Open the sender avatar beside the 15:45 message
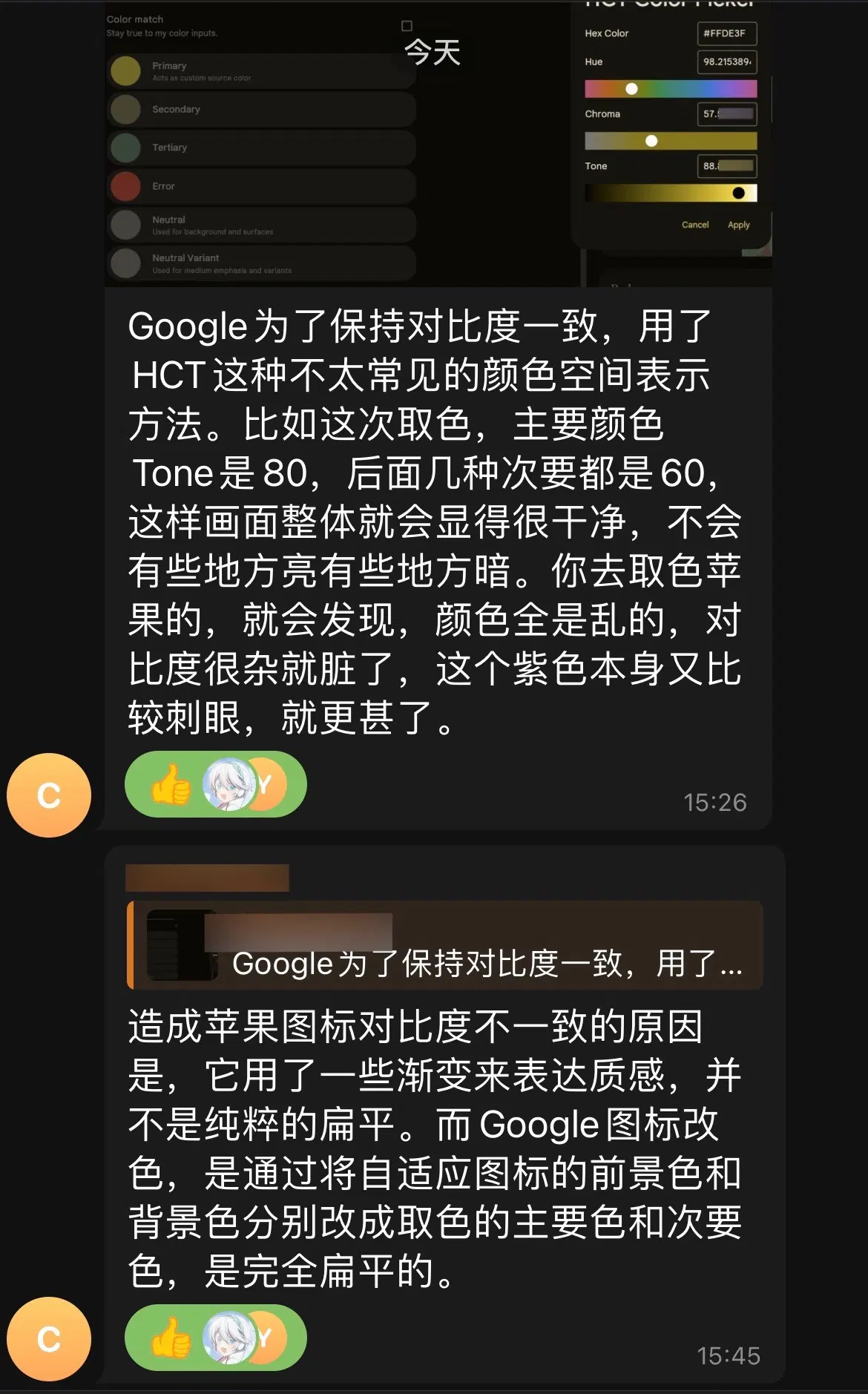This screenshot has height=1394, width=868. coord(49,1338)
